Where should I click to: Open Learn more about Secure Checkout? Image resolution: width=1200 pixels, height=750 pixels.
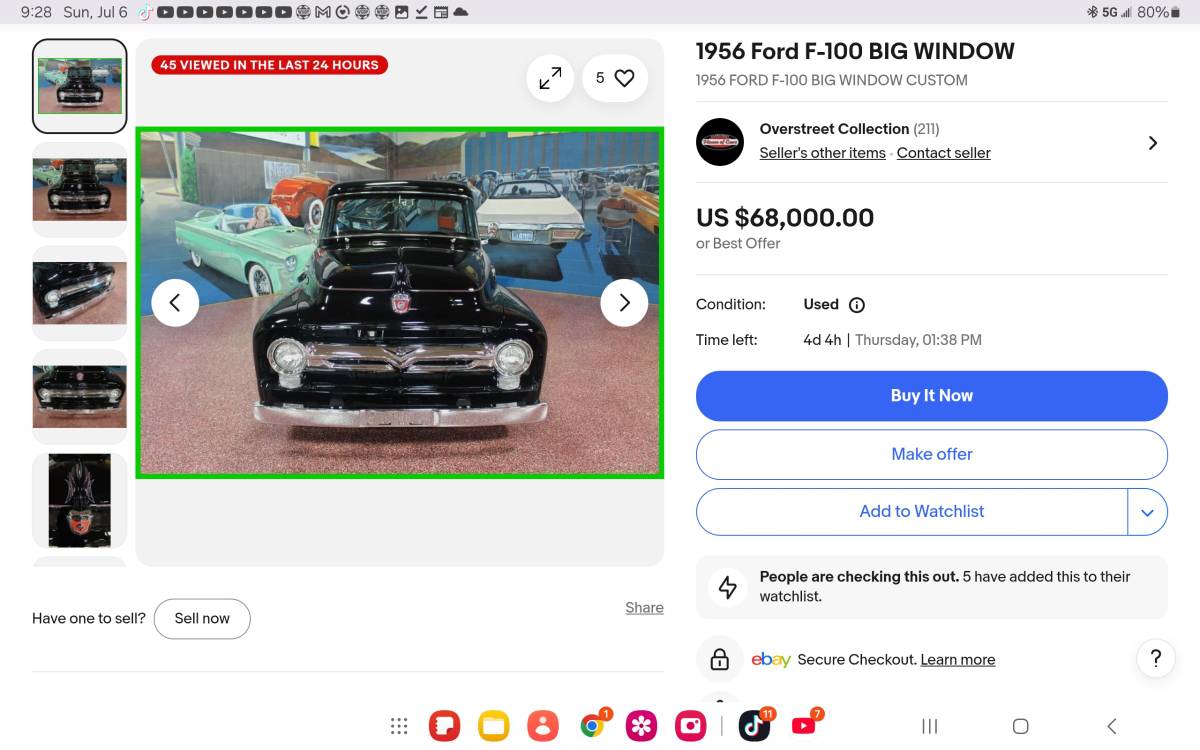point(957,660)
